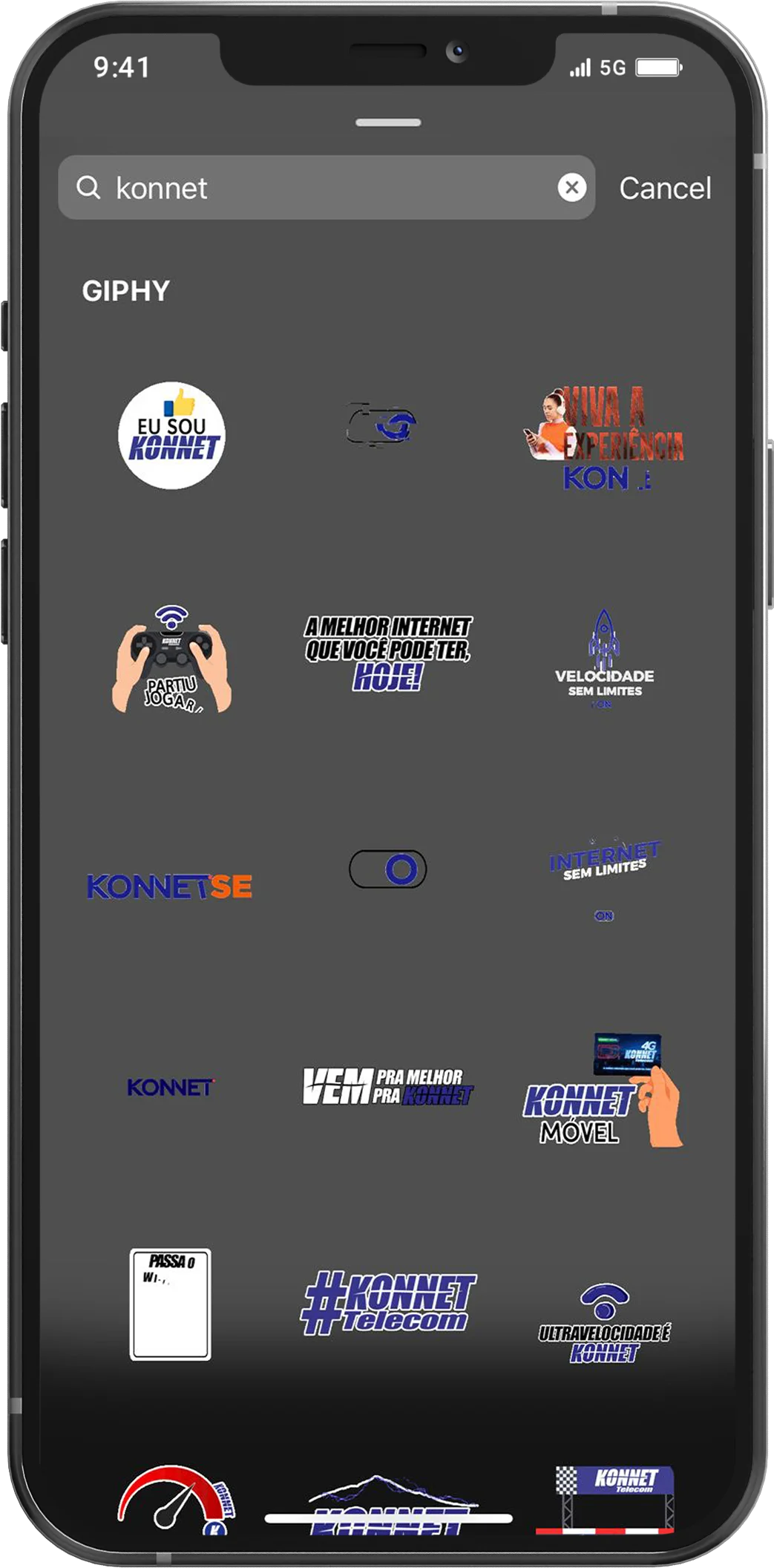Select the Eu Sou Konnet sticker
The image size is (774, 1568).
pos(172,436)
